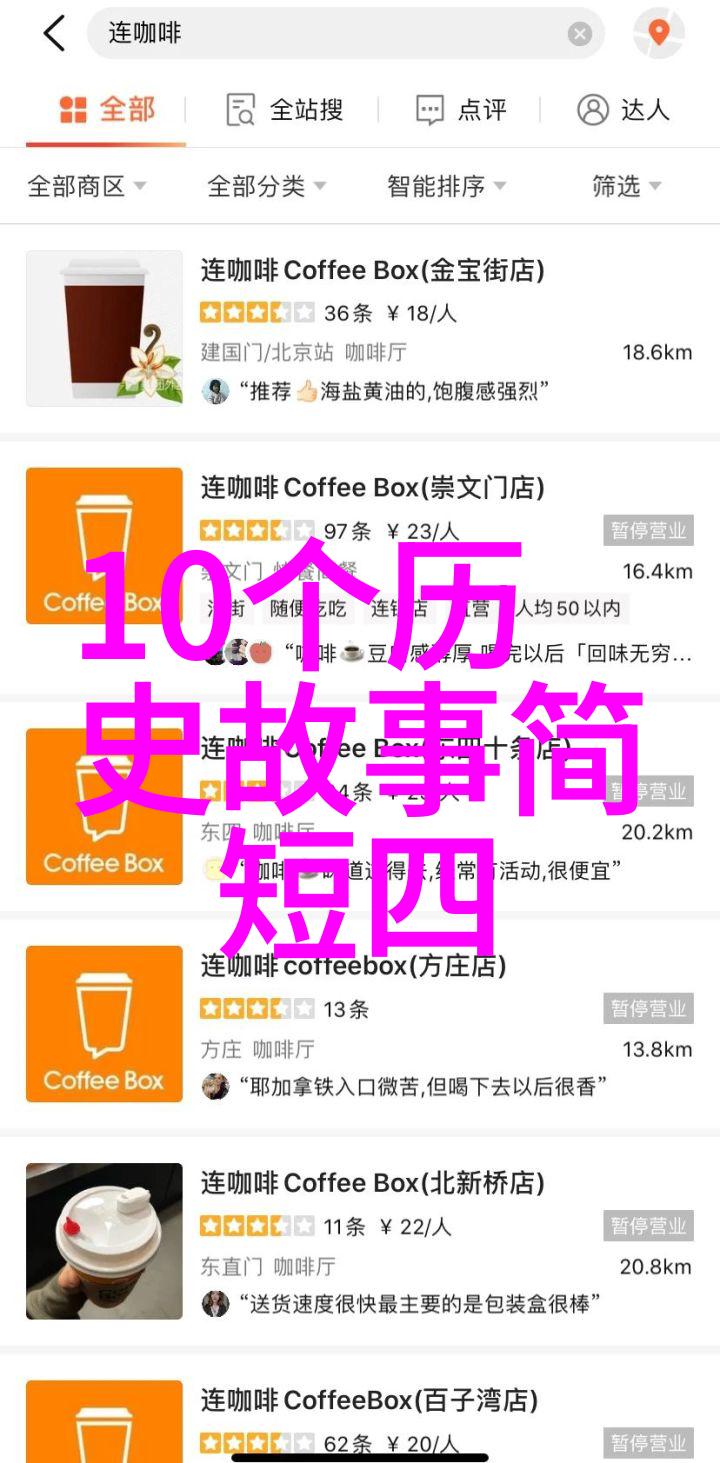Screen dimensions: 720x1463
Task: Tap the search box with 连咖啡
Action: click(330, 34)
